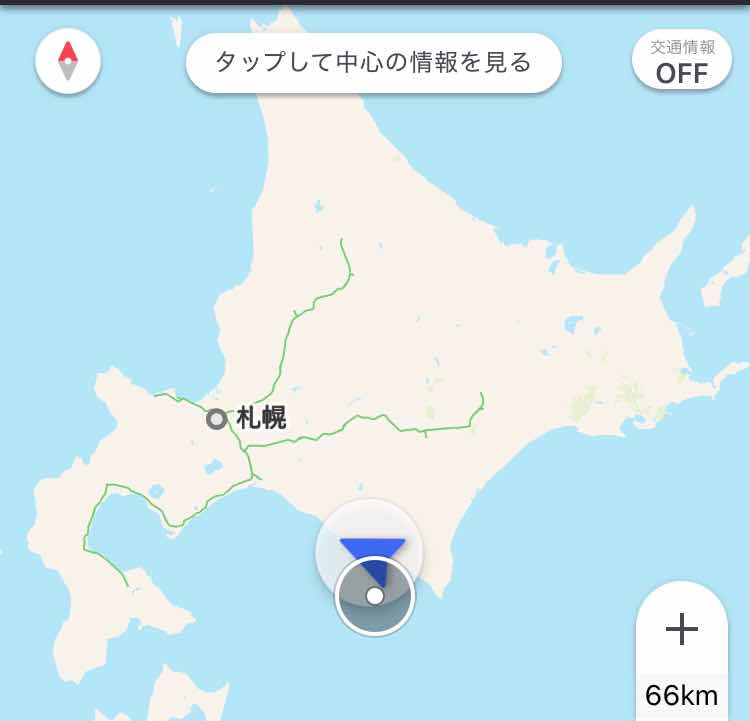750x721 pixels.
Task: Select the current location marker
Action: pyautogui.click(x=374, y=595)
